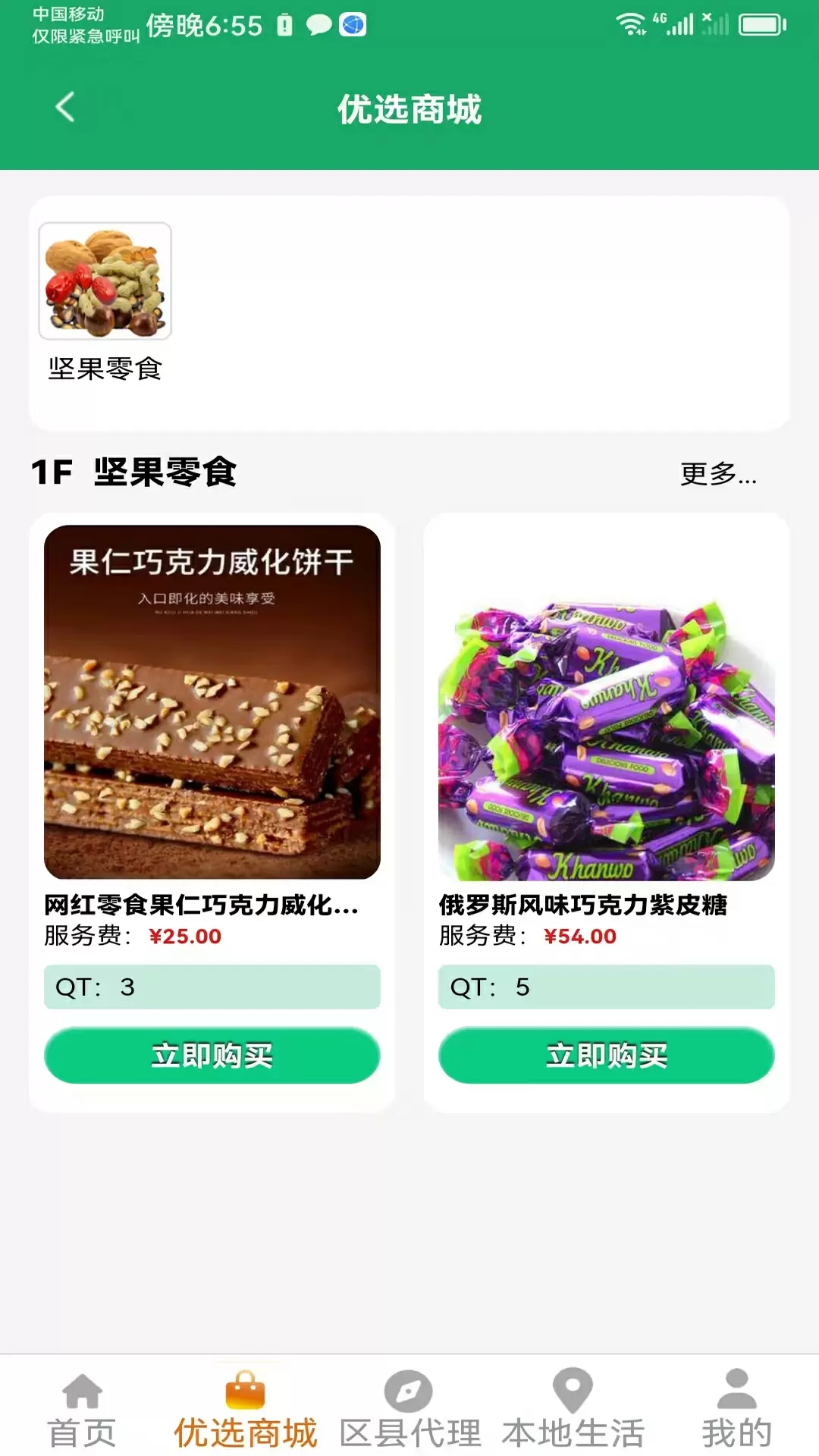Tap the blue browser icon in status bar
Image resolution: width=819 pixels, height=1456 pixels.
pos(351,25)
